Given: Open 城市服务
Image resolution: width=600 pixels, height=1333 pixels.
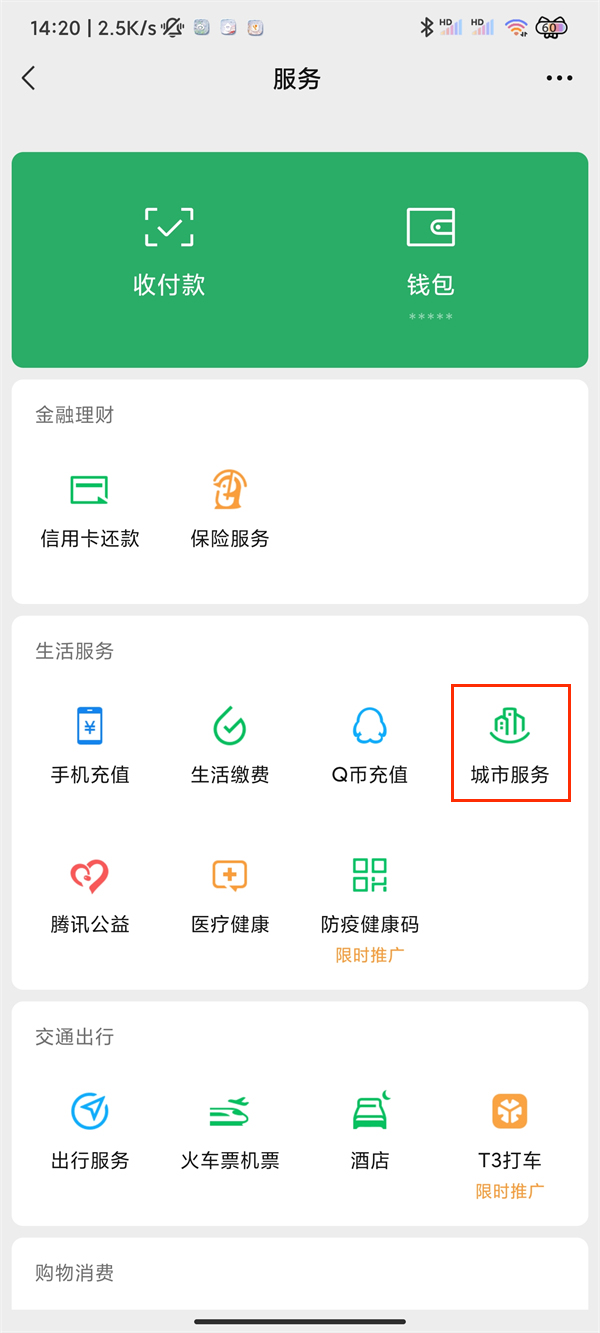Looking at the screenshot, I should point(510,745).
